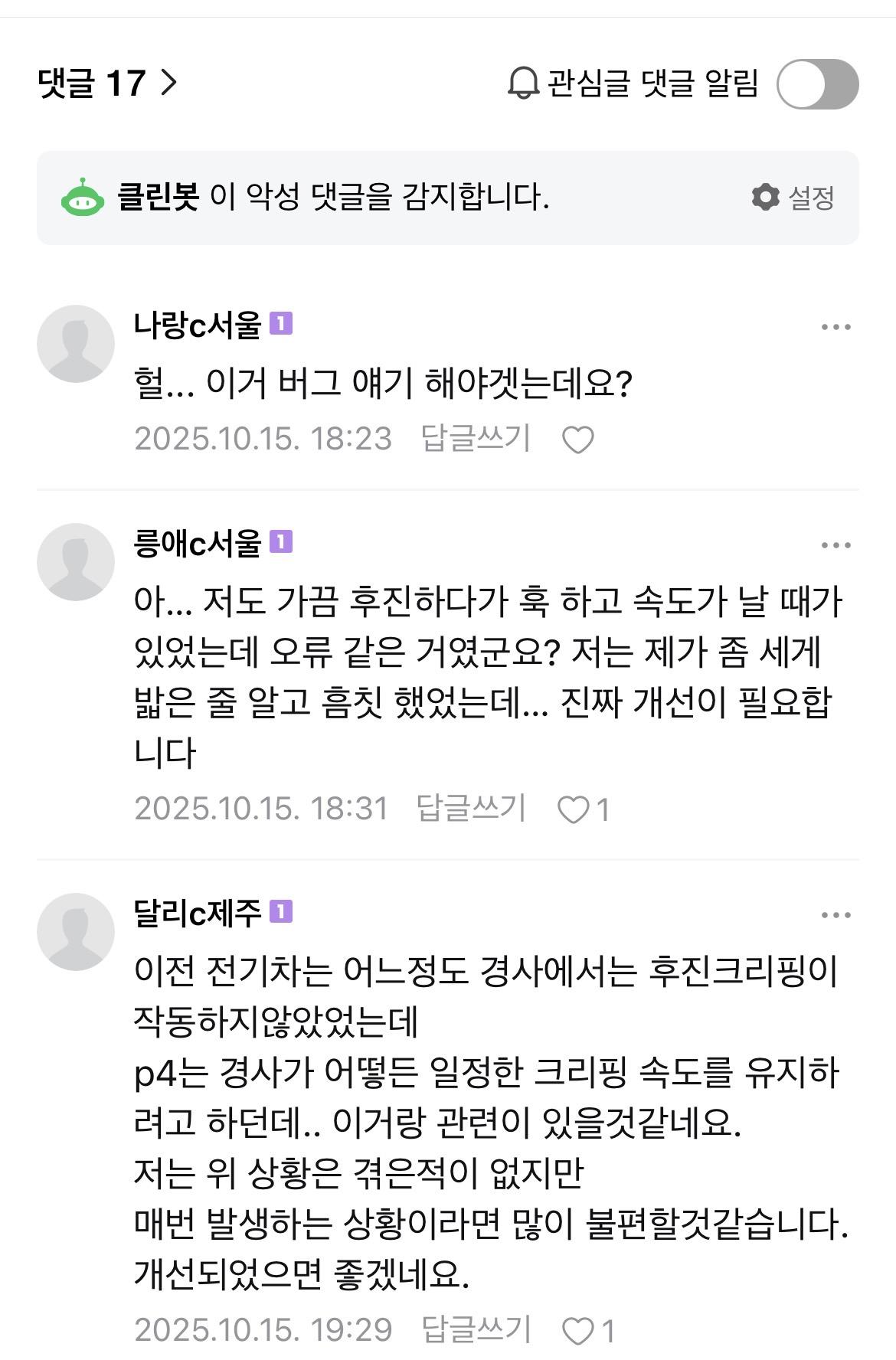Reply to 달리c제주's comment via 답글쓰기
This screenshot has width=896, height=1360.
(475, 1331)
